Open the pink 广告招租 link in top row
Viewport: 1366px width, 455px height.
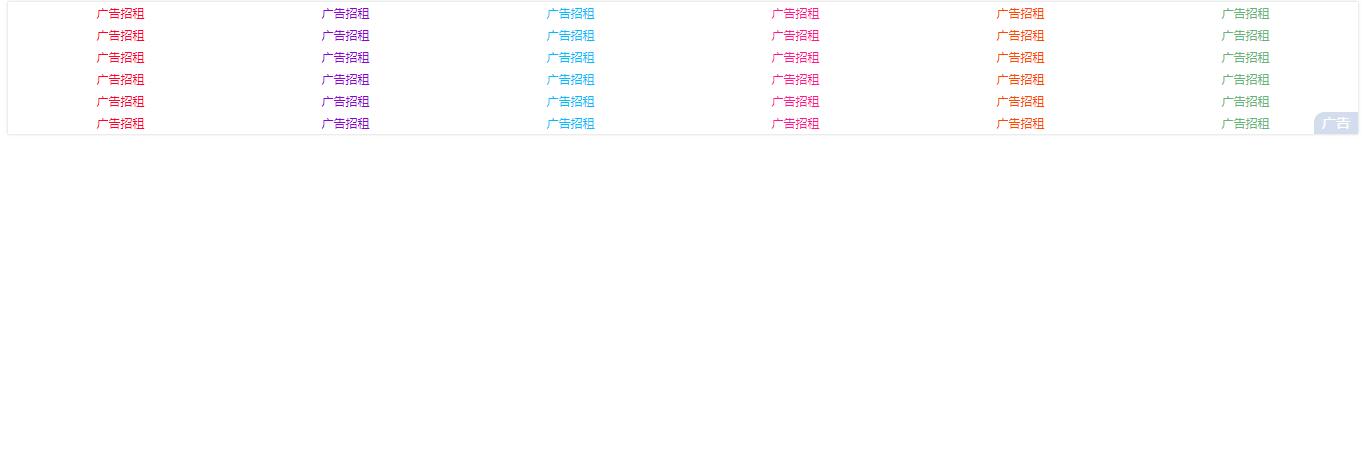click(795, 14)
